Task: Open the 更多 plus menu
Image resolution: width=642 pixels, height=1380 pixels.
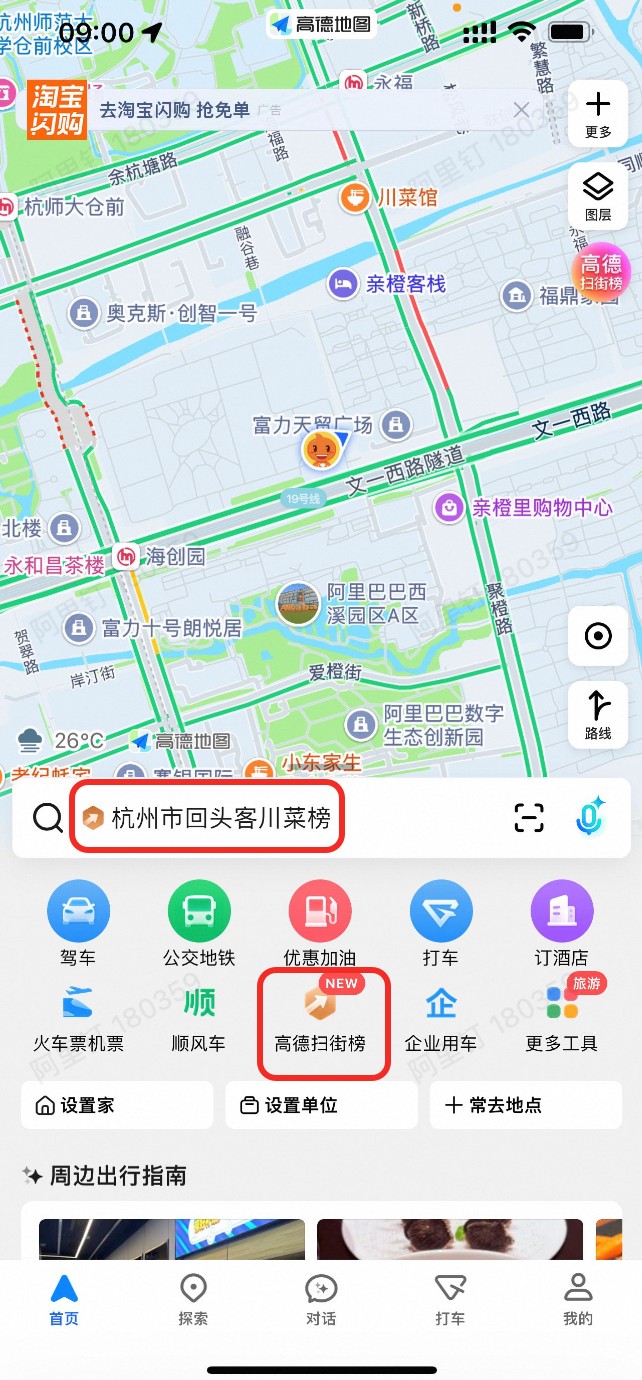Action: tap(598, 113)
